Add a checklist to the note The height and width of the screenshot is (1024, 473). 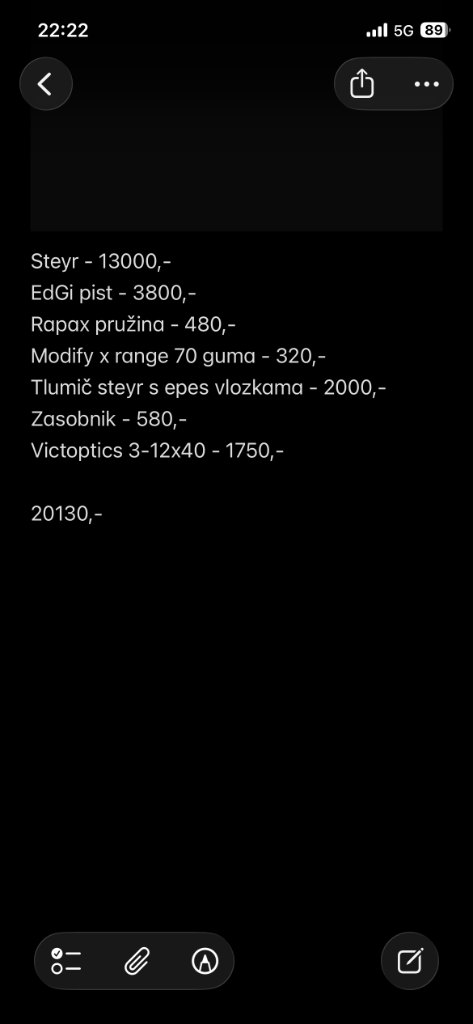coord(66,961)
